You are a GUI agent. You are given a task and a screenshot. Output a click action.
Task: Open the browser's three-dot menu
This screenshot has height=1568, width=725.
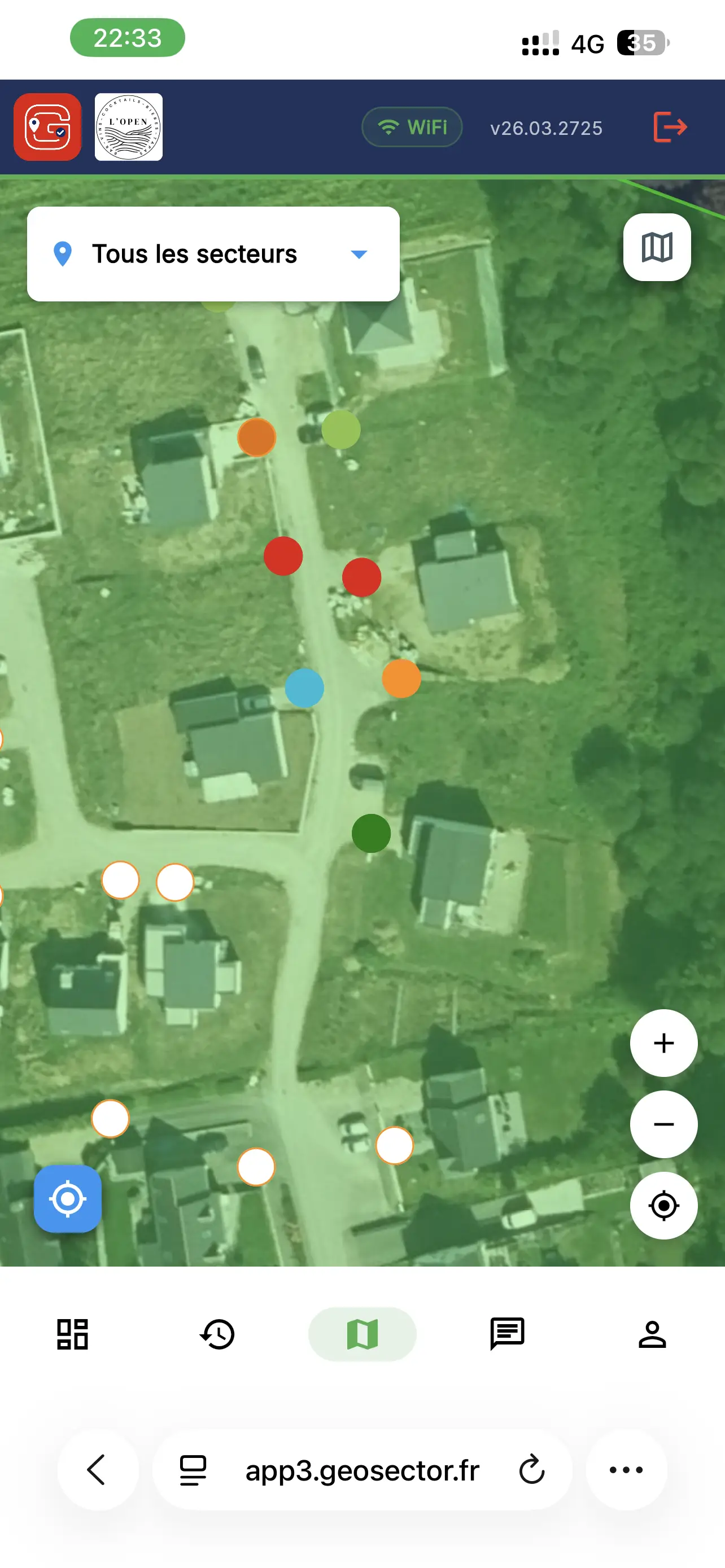coord(626,1470)
